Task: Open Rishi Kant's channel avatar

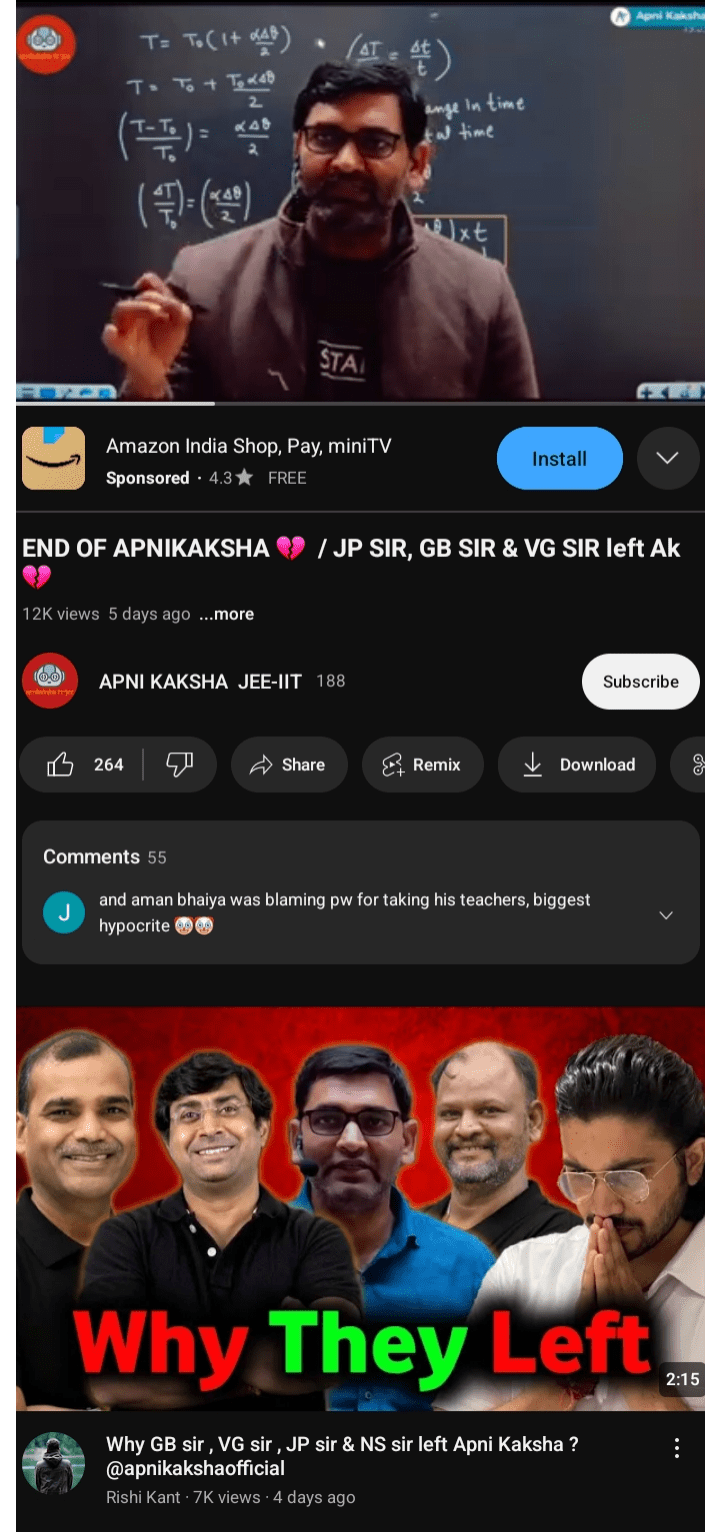Action: 53,1464
